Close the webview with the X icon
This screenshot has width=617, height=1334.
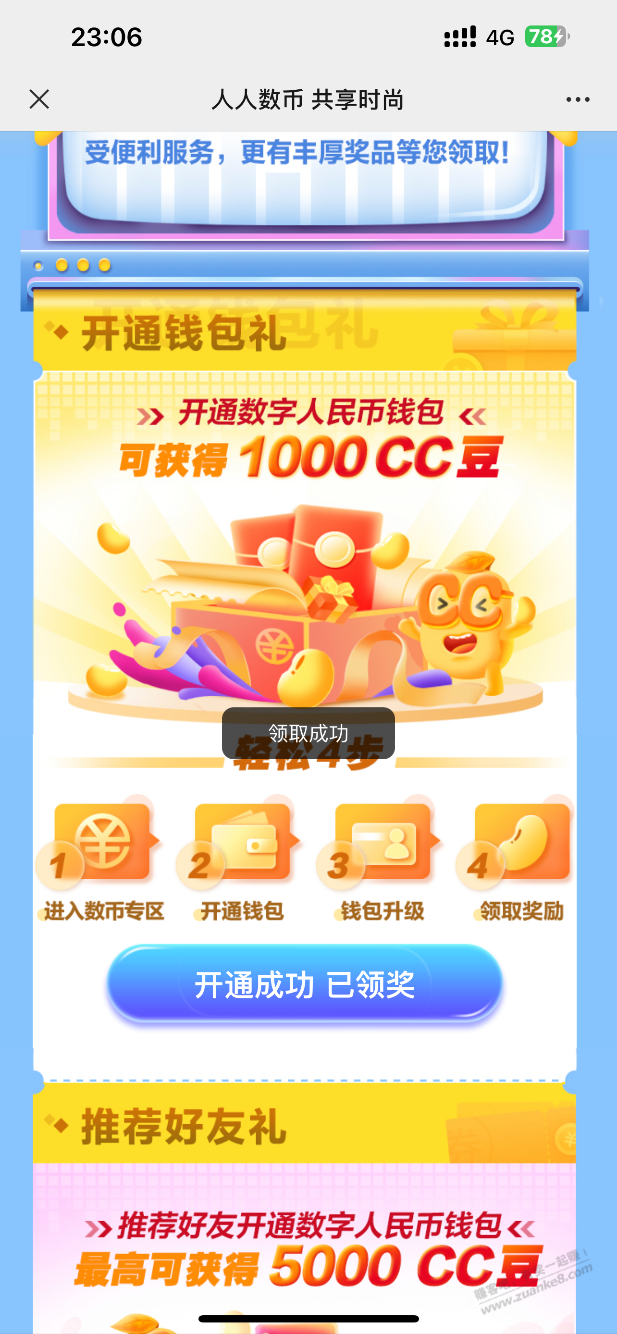39,99
